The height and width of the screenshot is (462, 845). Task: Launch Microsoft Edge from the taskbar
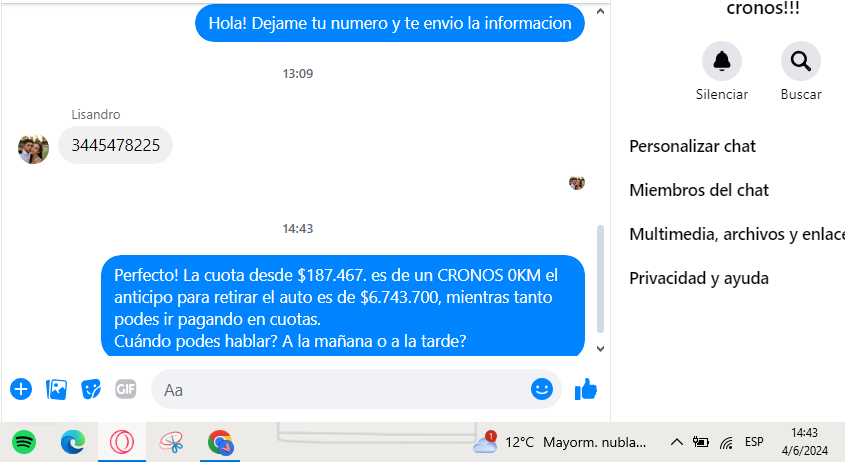point(72,442)
